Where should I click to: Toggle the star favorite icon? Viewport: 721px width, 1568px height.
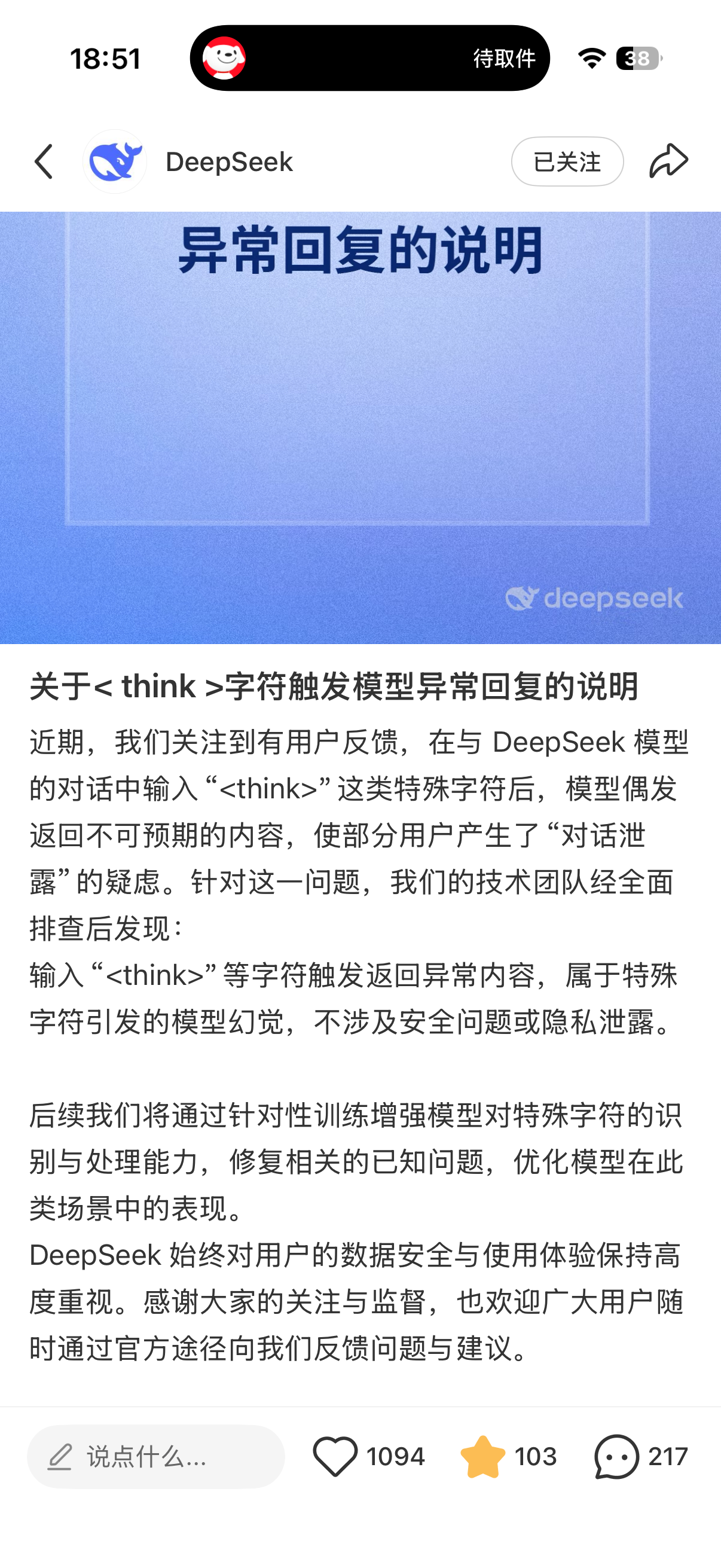[482, 1457]
